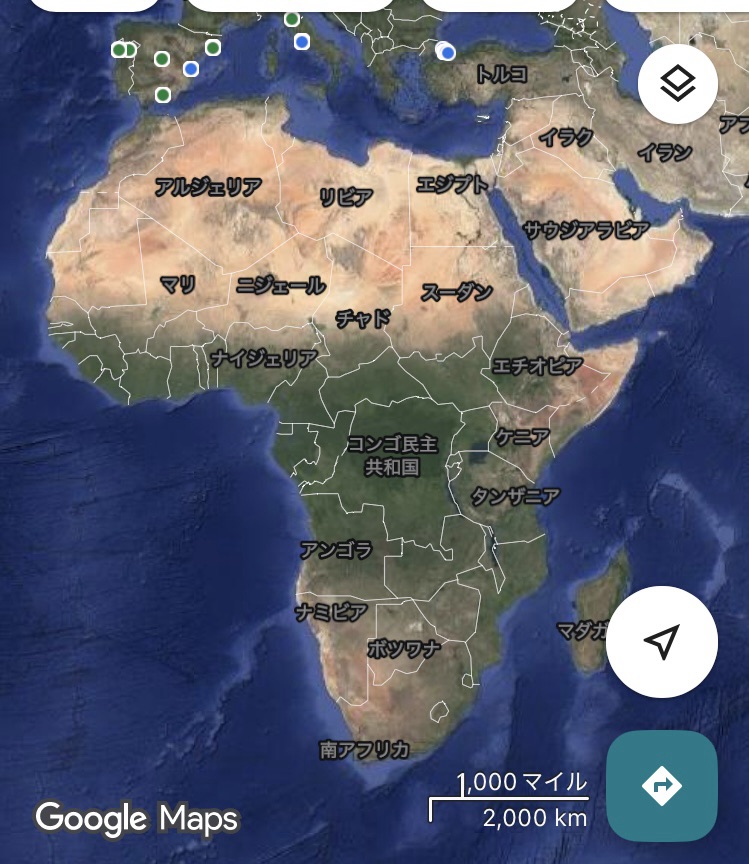Center the map on my location

coord(661,642)
